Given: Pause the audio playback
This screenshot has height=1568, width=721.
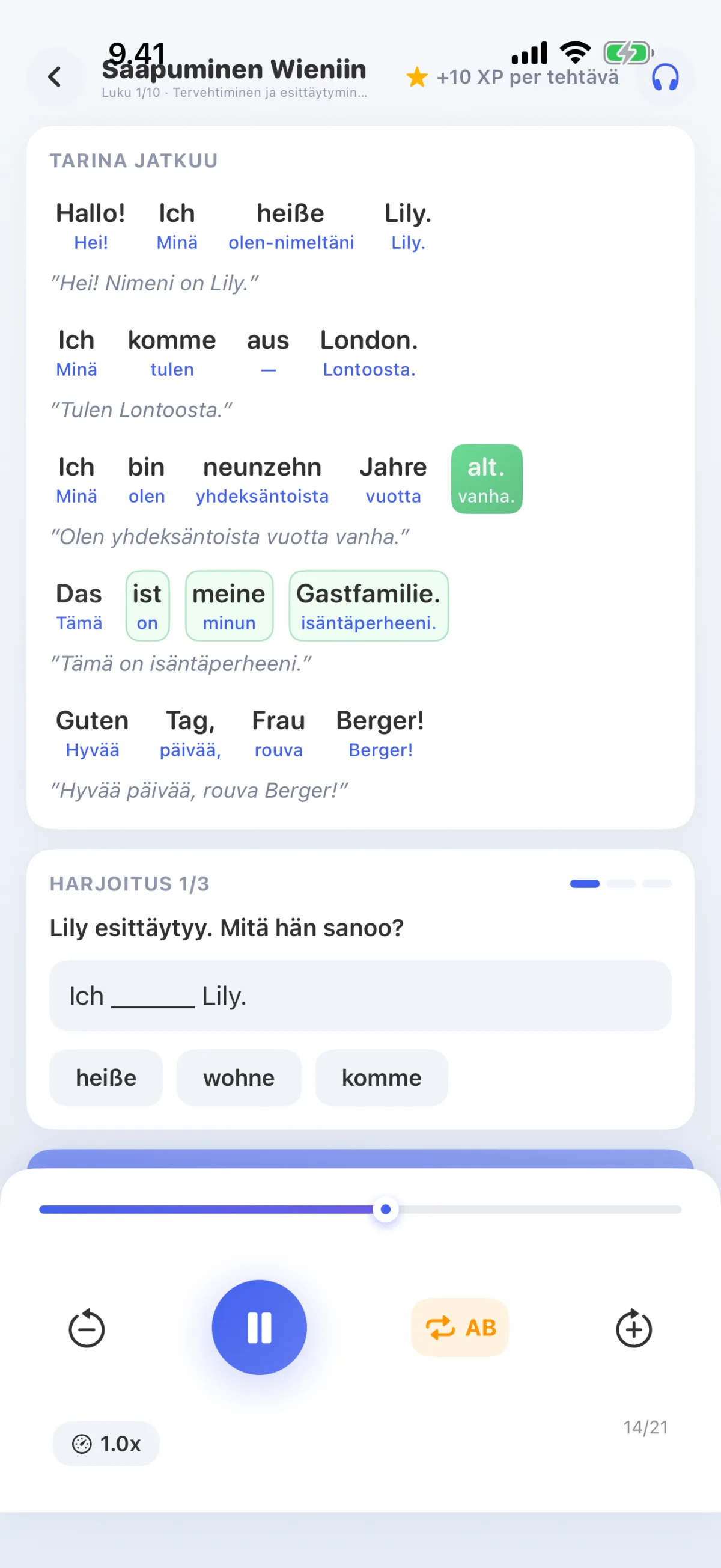Looking at the screenshot, I should 259,1328.
